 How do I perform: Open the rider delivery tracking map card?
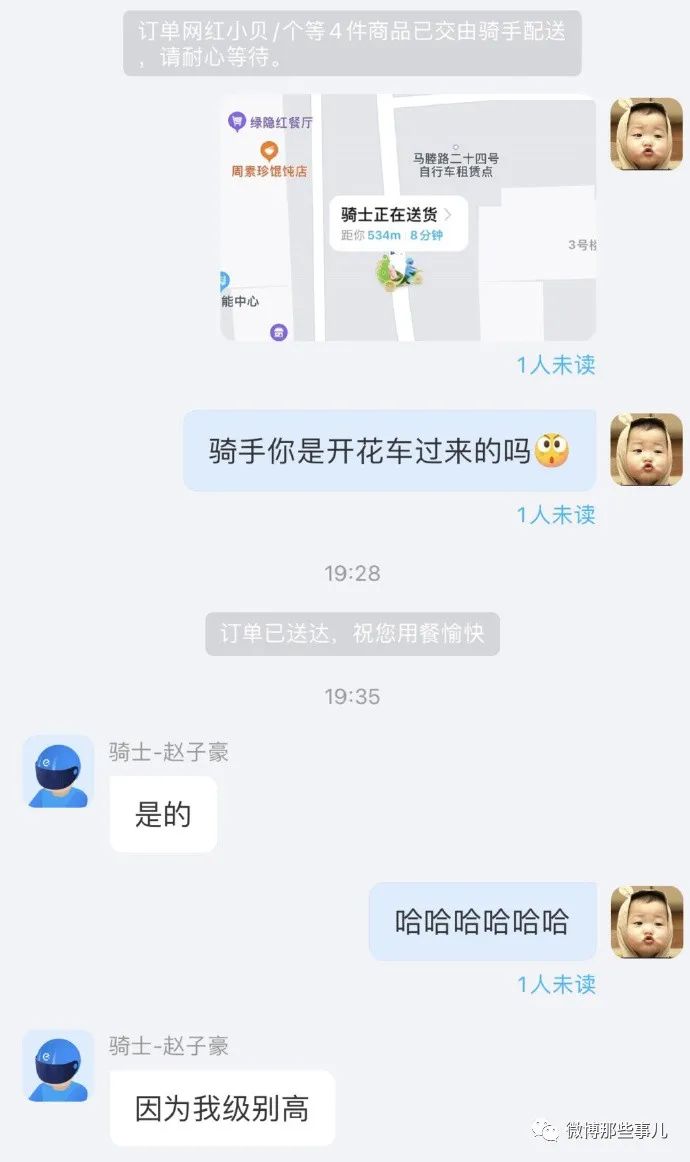click(x=408, y=217)
